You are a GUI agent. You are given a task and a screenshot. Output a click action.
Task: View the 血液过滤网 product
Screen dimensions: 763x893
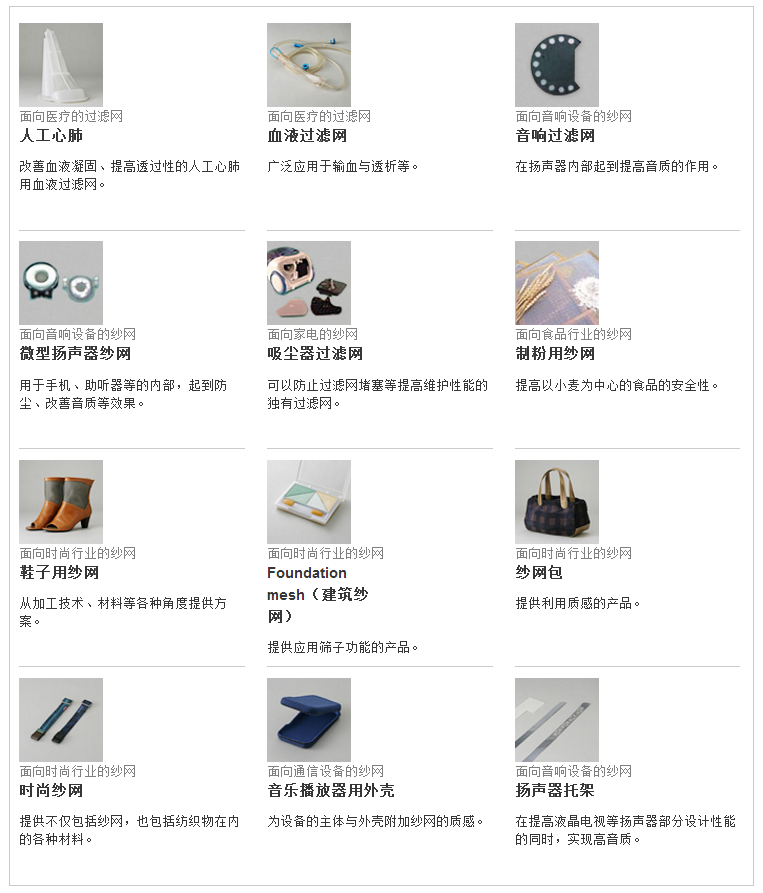[307, 135]
